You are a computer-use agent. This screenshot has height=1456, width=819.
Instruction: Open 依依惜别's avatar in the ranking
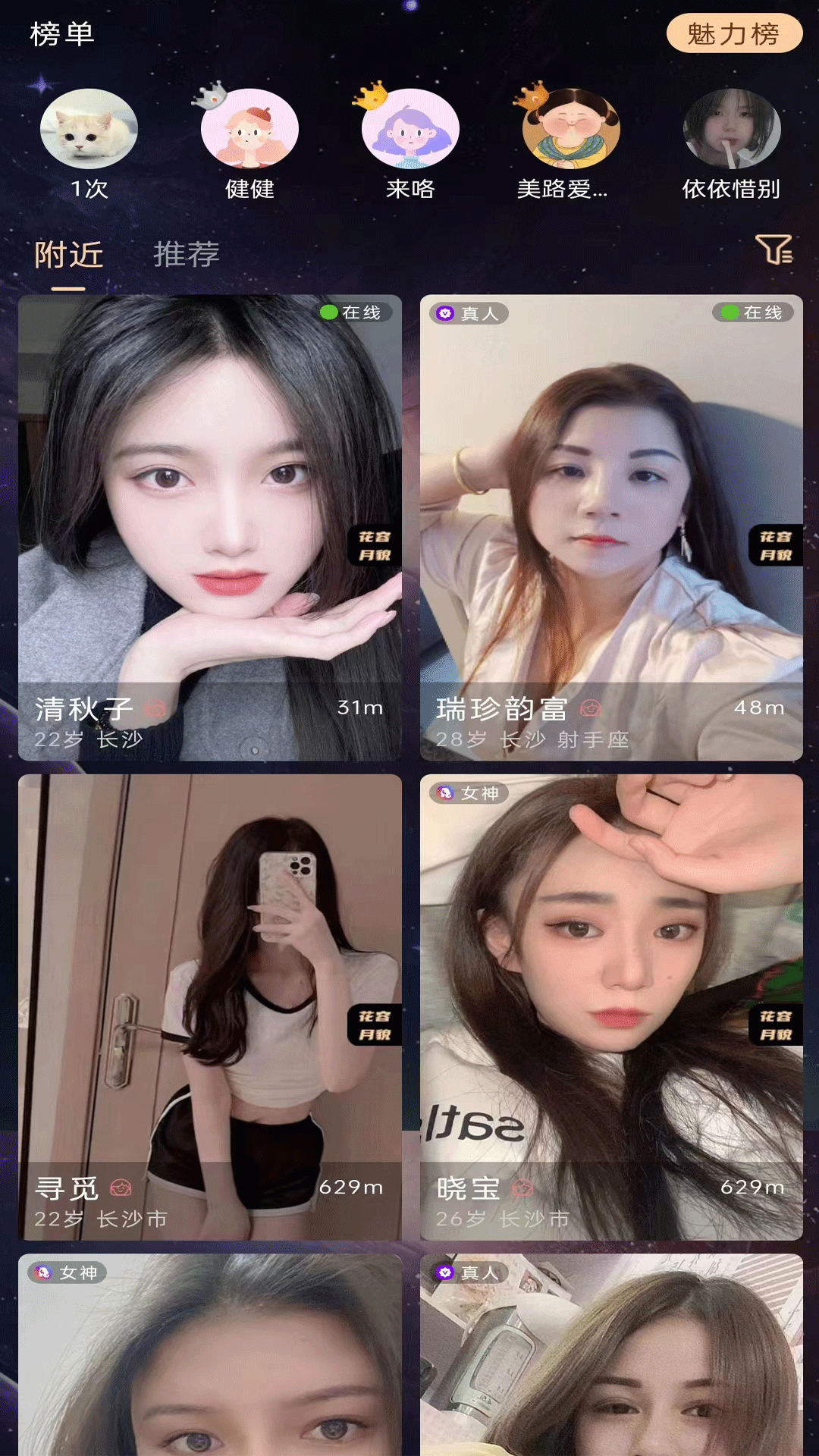[732, 129]
